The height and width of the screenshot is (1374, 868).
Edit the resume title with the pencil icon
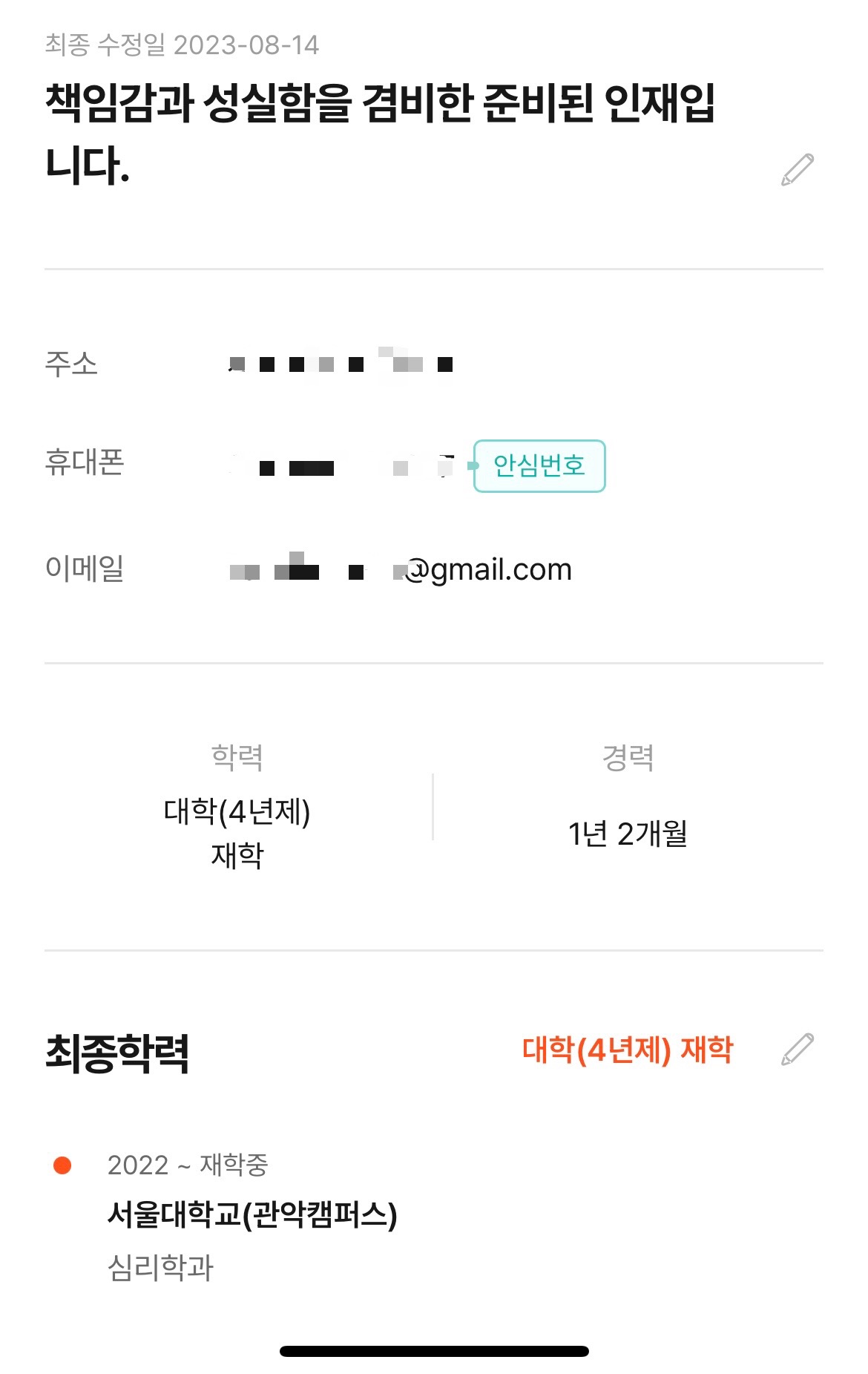(x=798, y=170)
